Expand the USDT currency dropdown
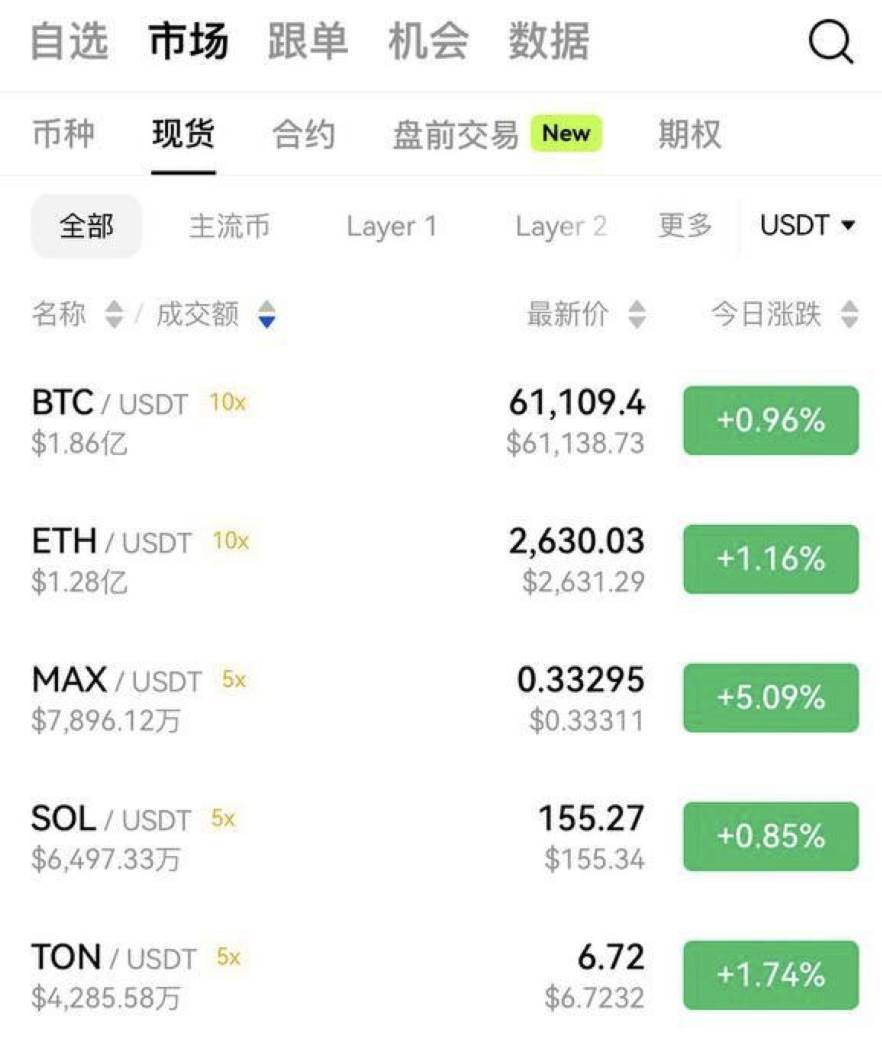Viewport: 882px width, 1040px height. (807, 226)
